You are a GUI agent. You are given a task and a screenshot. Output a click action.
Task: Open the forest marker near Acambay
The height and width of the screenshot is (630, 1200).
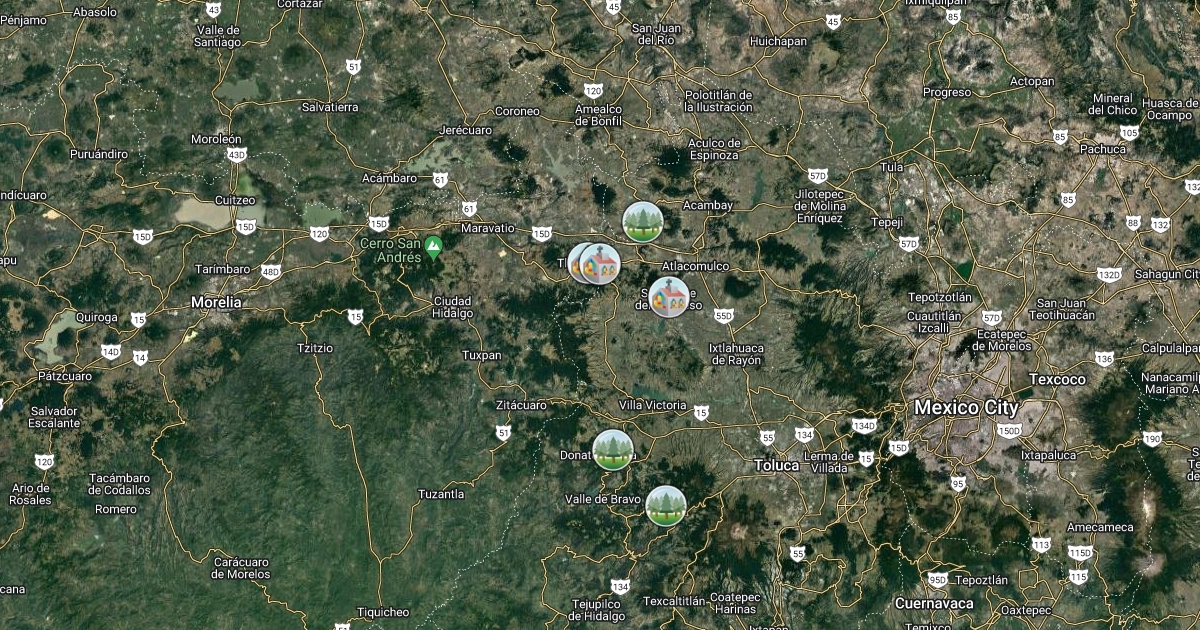coord(643,221)
